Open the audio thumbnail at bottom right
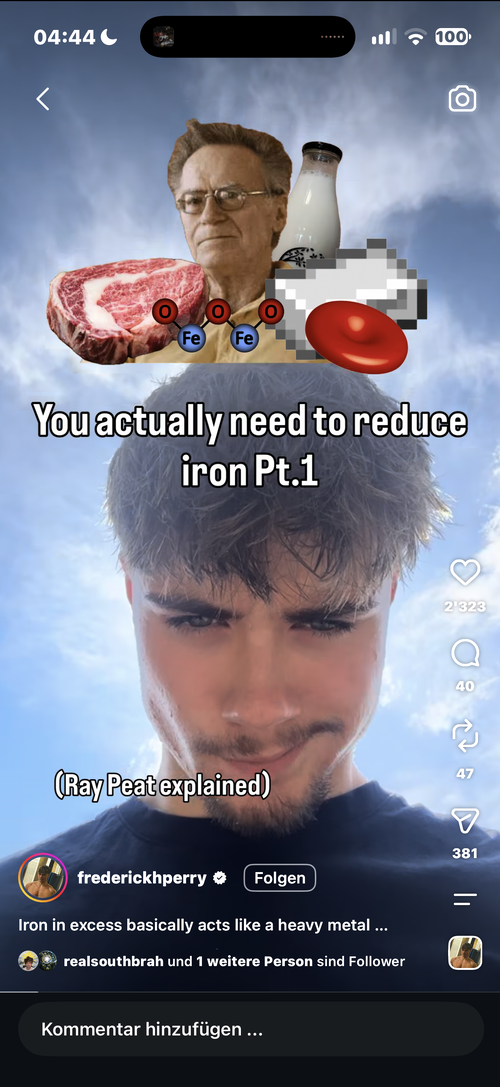500x1087 pixels. (465, 953)
